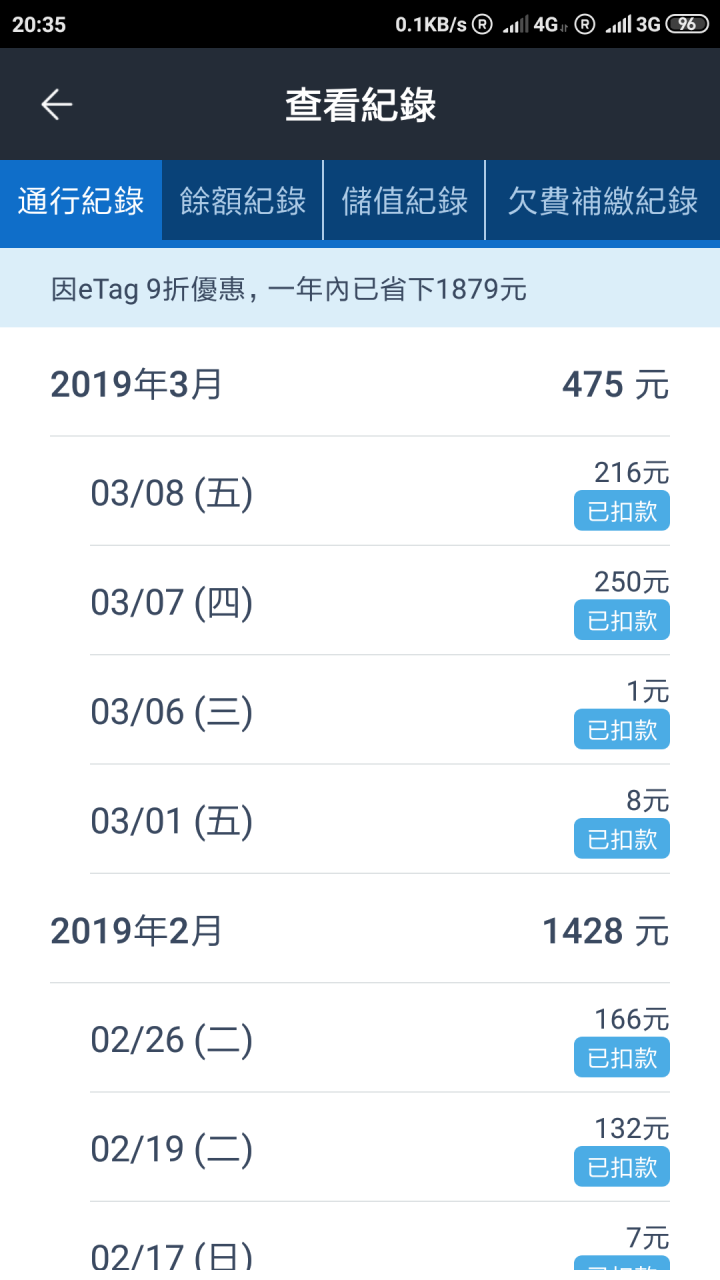Open the 03/08 (五) toll record

point(380,491)
